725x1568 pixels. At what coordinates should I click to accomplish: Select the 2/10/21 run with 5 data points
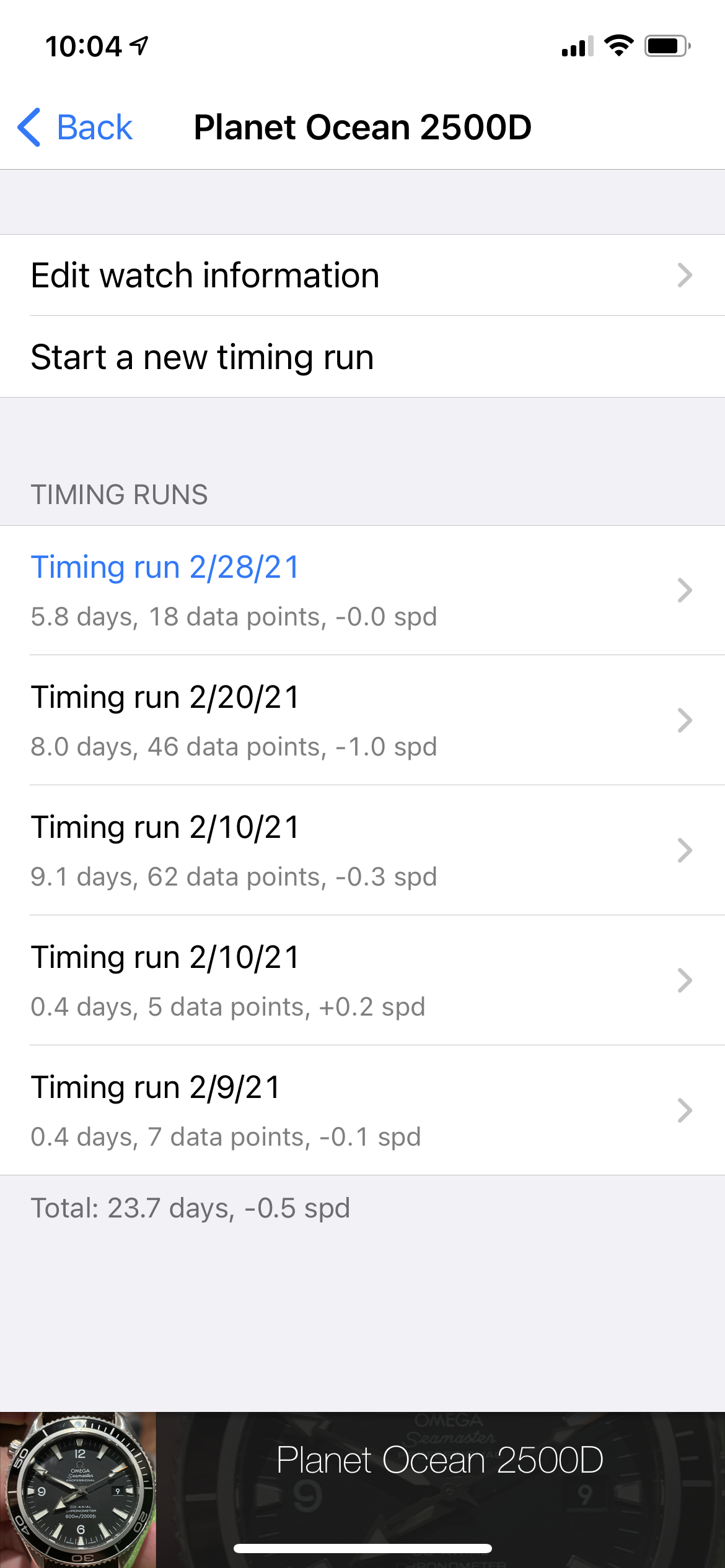click(x=362, y=980)
